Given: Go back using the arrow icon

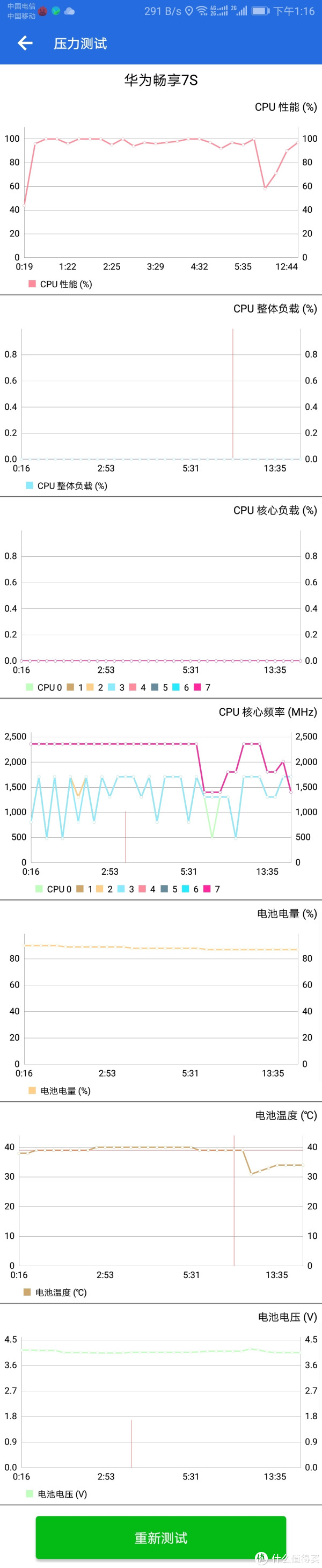Looking at the screenshot, I should (x=25, y=43).
